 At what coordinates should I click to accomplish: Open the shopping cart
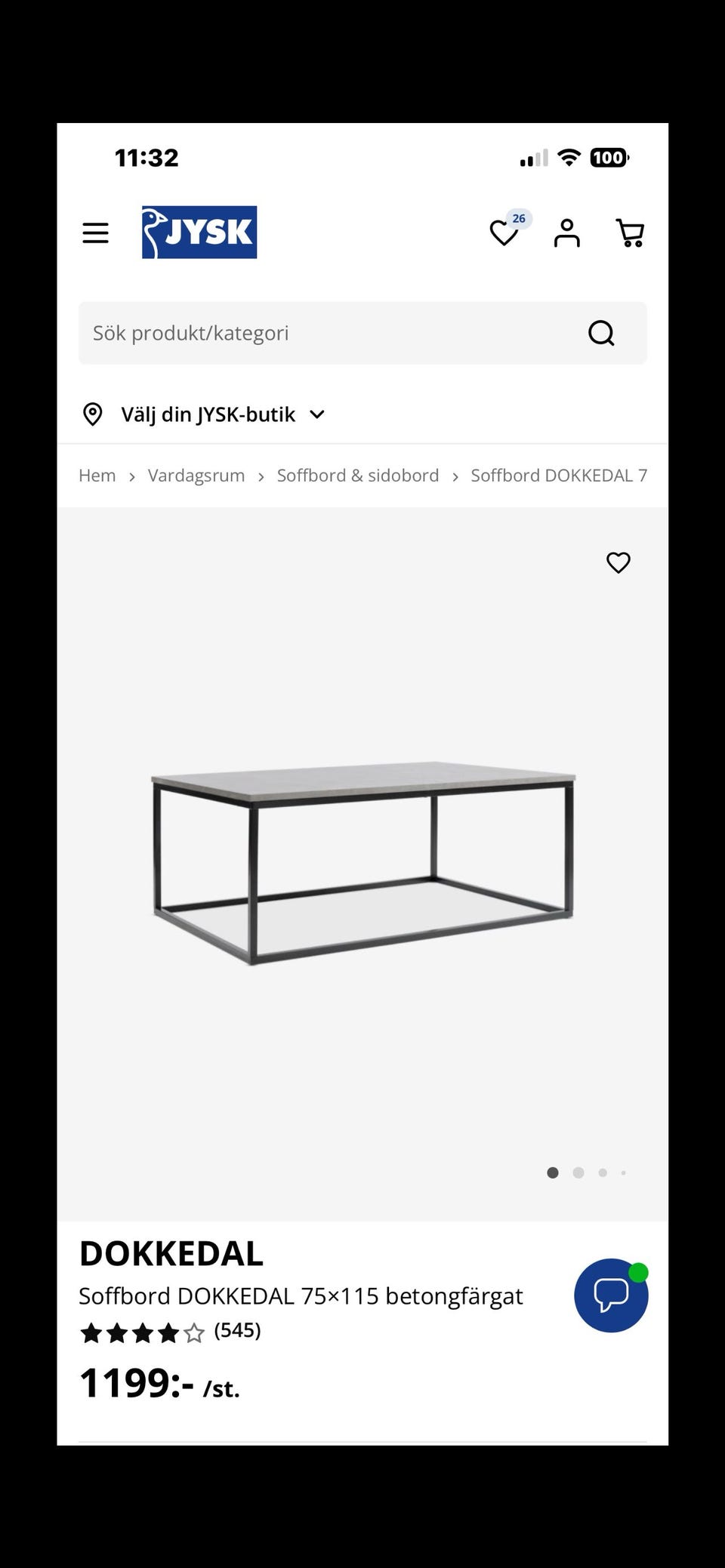pos(631,233)
